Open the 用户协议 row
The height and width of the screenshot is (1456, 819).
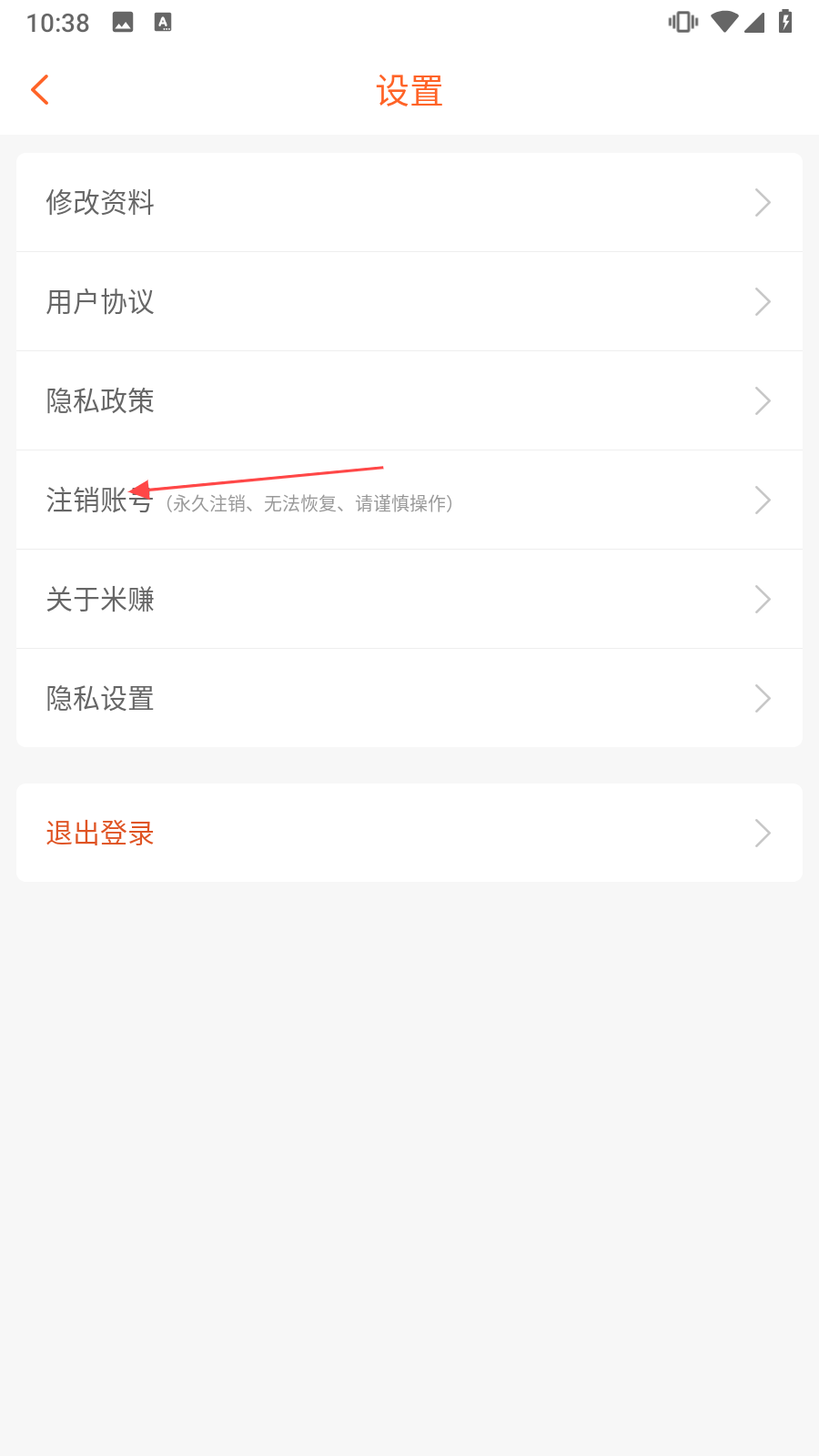click(409, 301)
